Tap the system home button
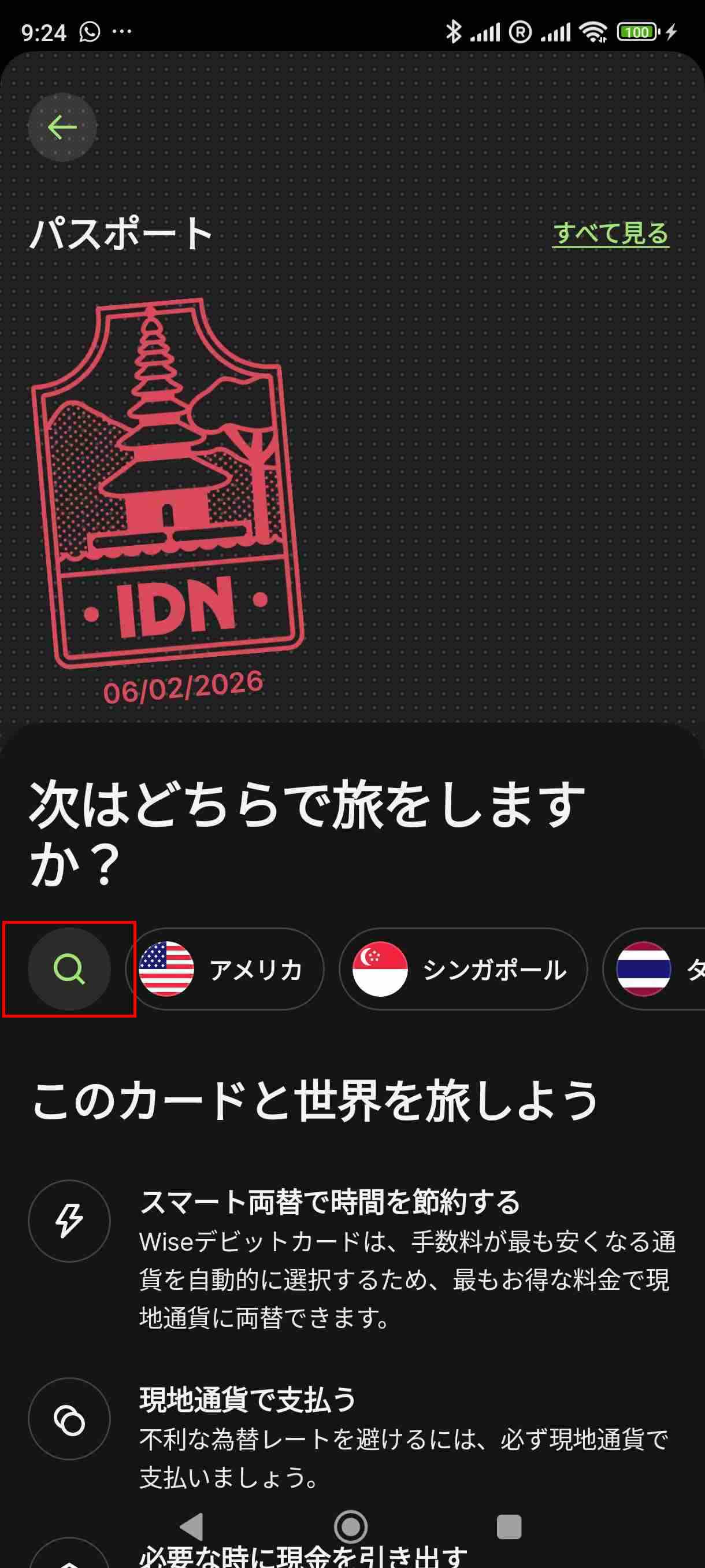The image size is (705, 1568). coord(351,1526)
